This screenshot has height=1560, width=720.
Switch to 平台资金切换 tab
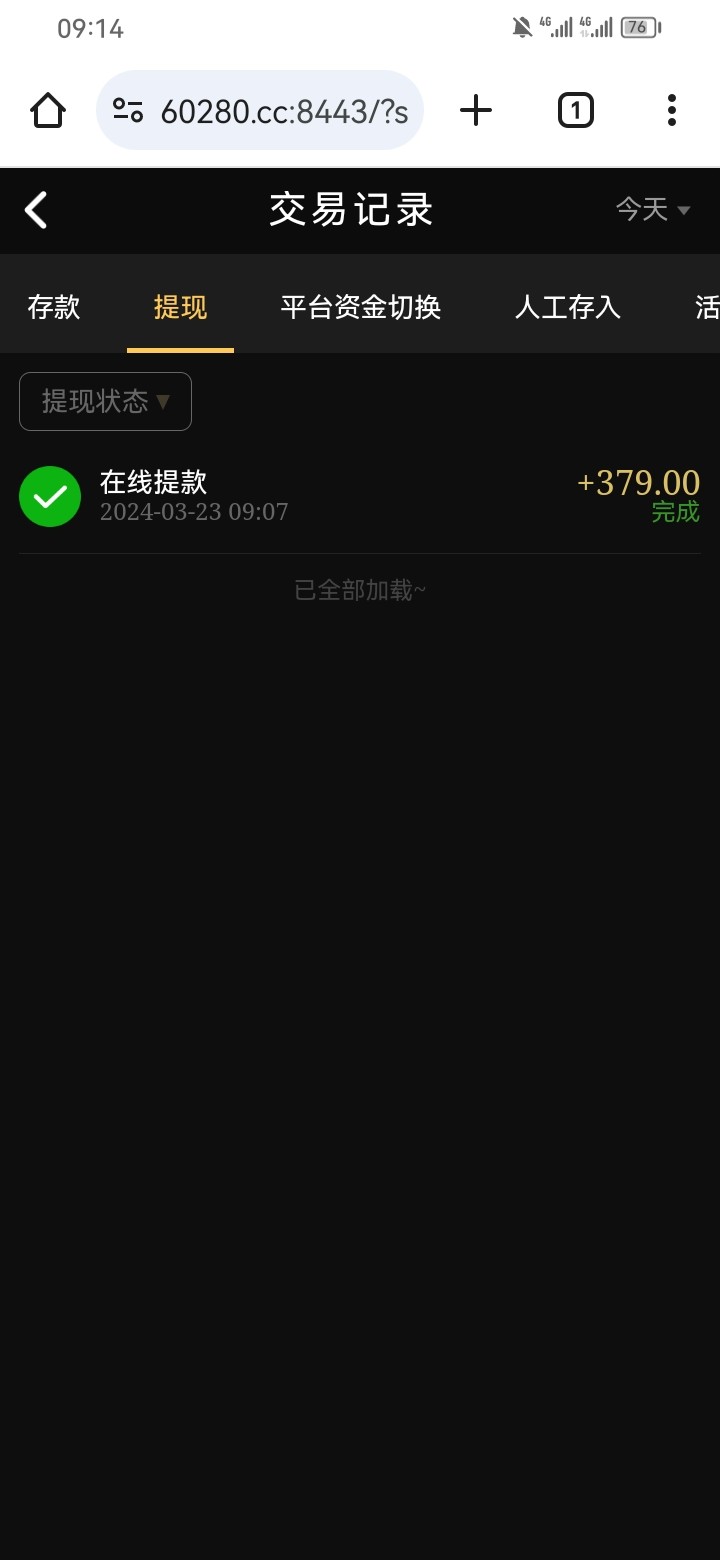(x=360, y=307)
